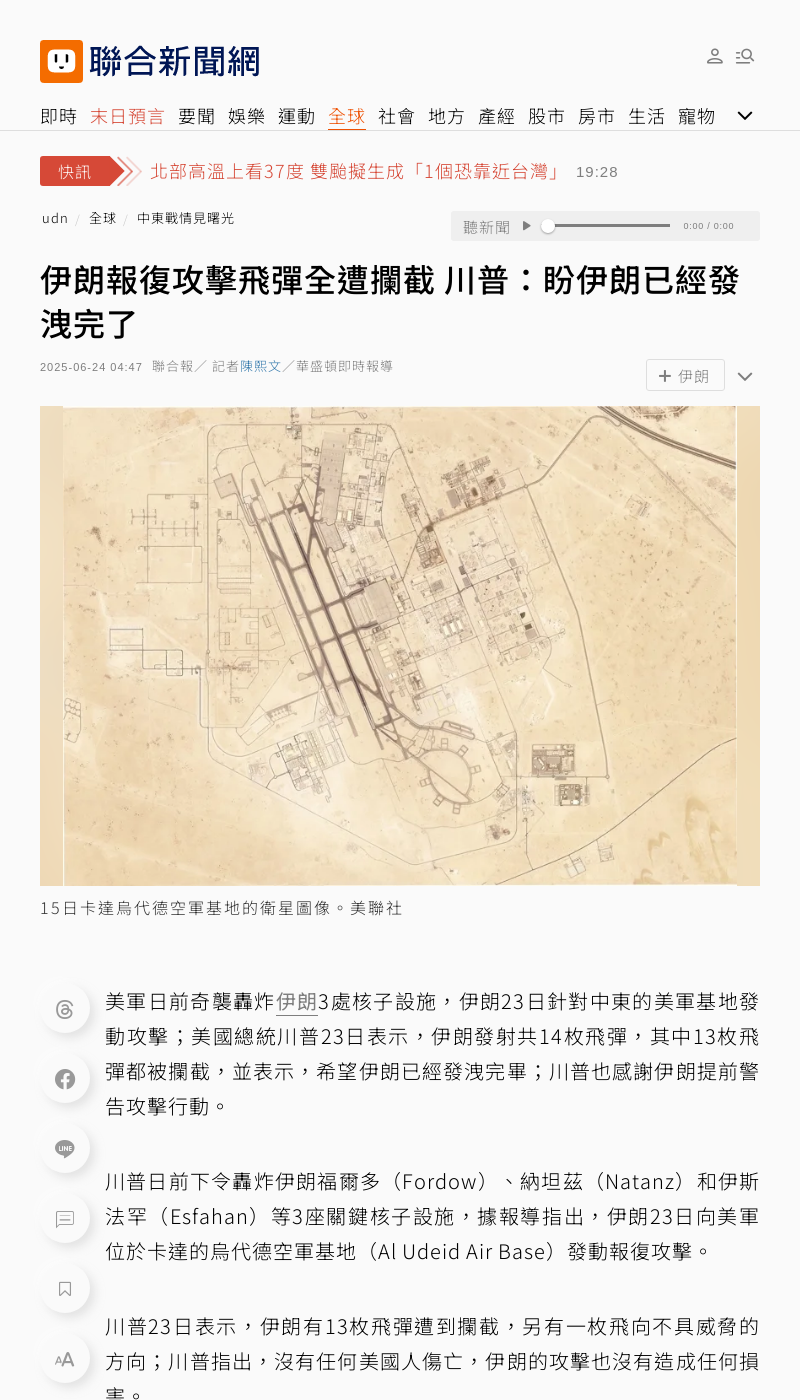Go to the 聯合新聞網 home logo
The image size is (800, 1400).
coord(150,61)
